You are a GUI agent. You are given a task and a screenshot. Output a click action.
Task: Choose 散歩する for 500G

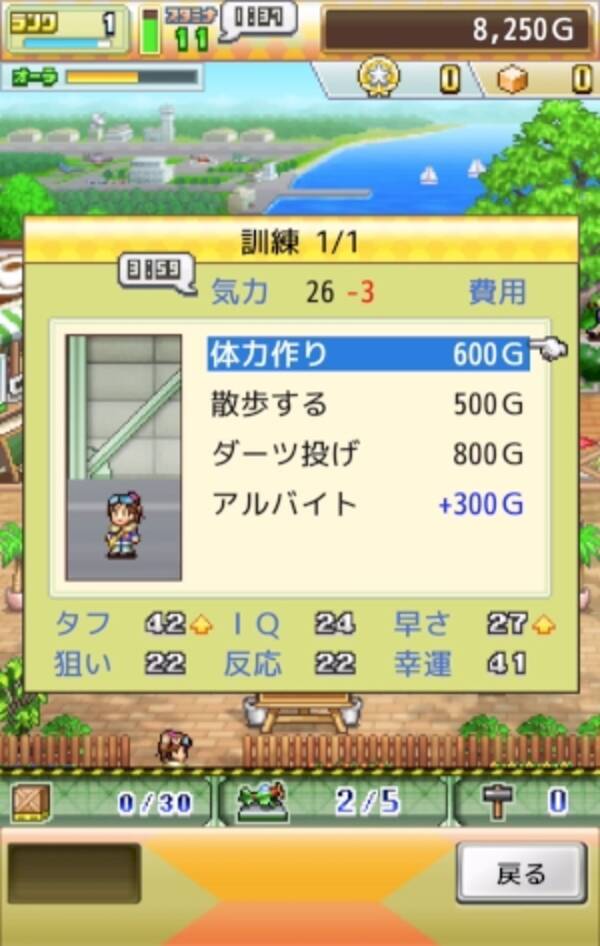(x=367, y=404)
